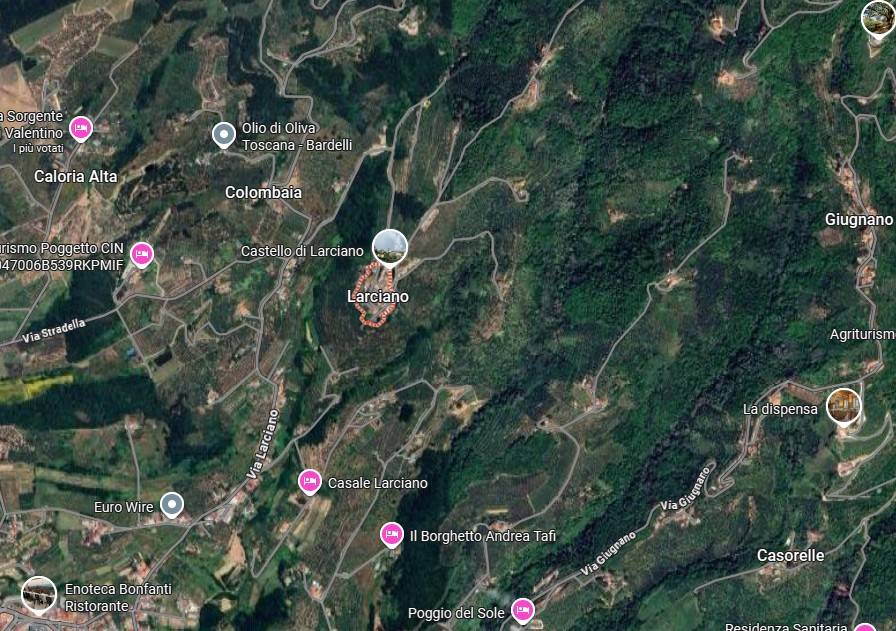
Task: Open La dispensa photo marker
Action: click(x=844, y=406)
